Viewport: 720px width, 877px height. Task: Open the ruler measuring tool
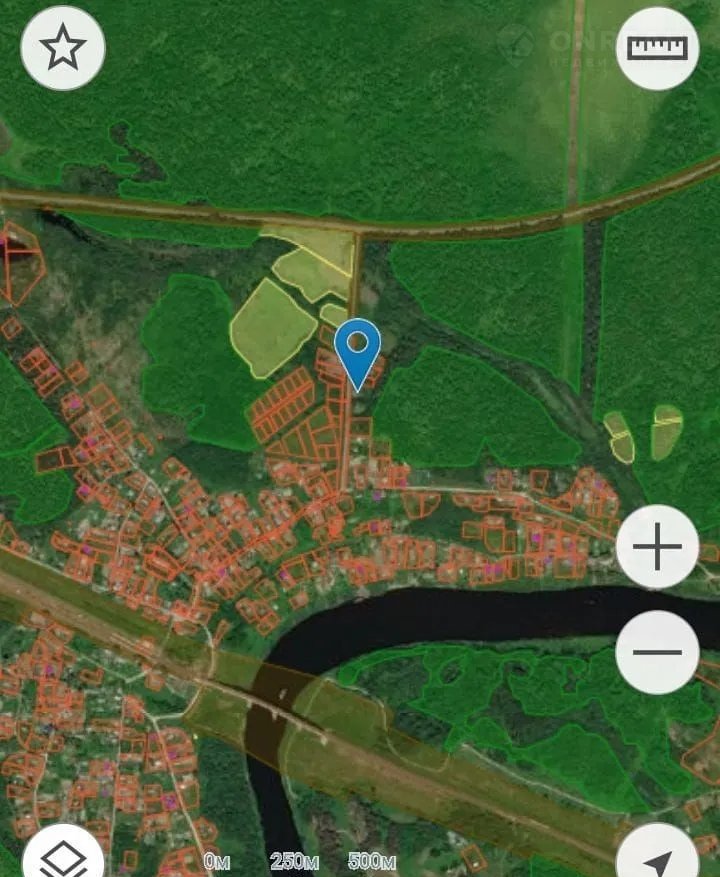pyautogui.click(x=657, y=49)
